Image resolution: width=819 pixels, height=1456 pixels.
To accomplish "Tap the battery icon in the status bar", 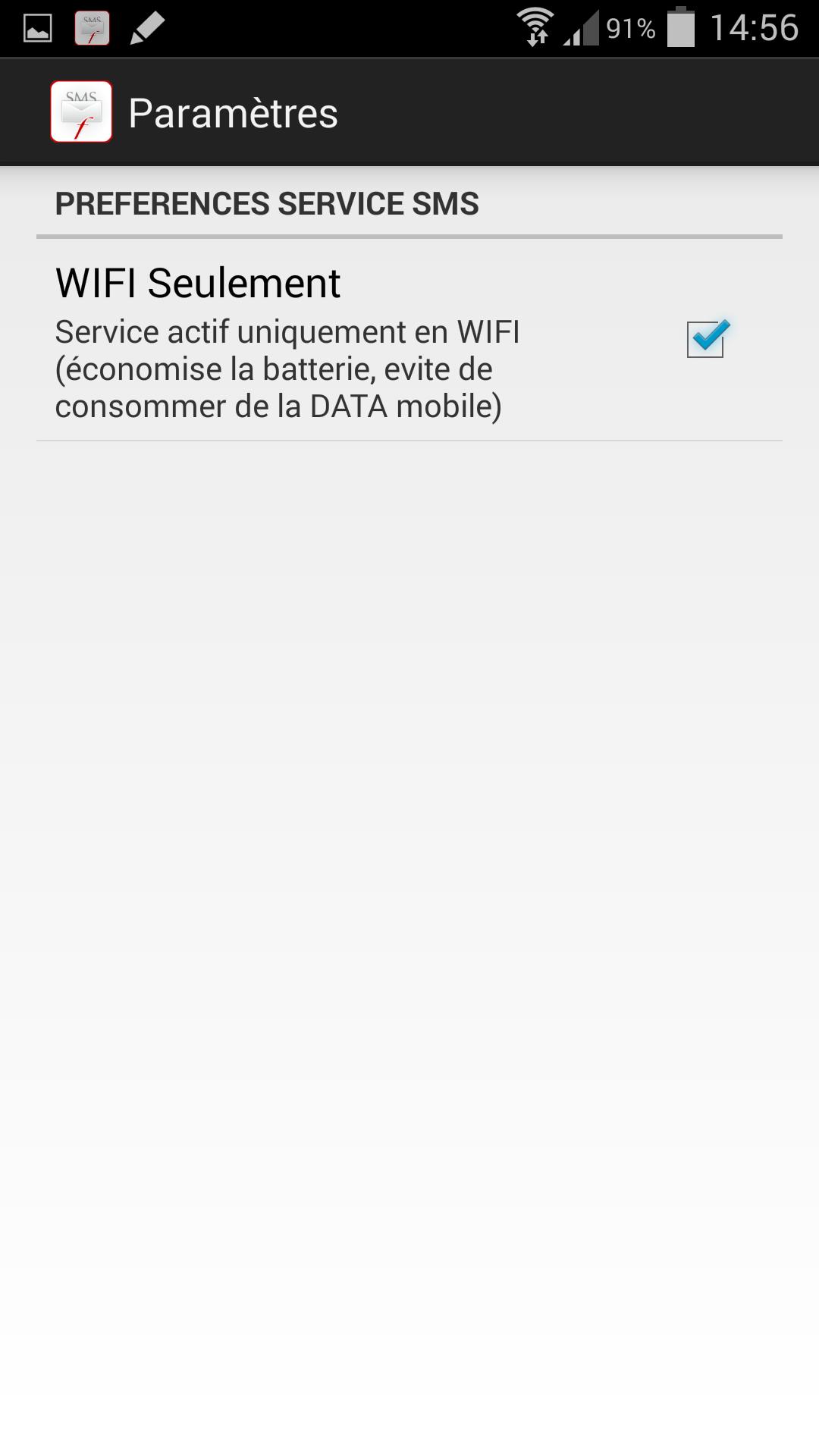I will click(679, 25).
